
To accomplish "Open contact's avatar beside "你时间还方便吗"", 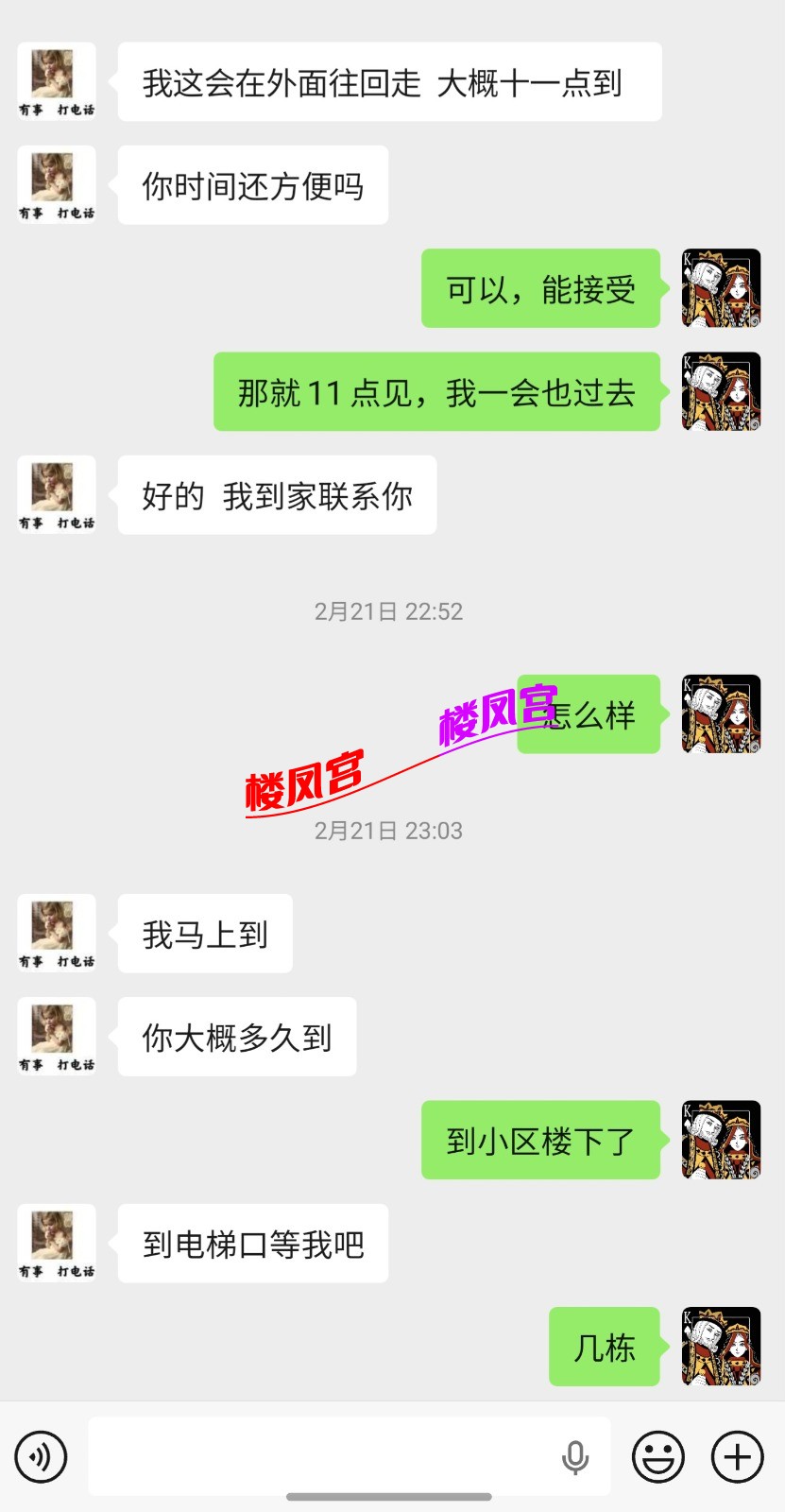I will coord(57,184).
